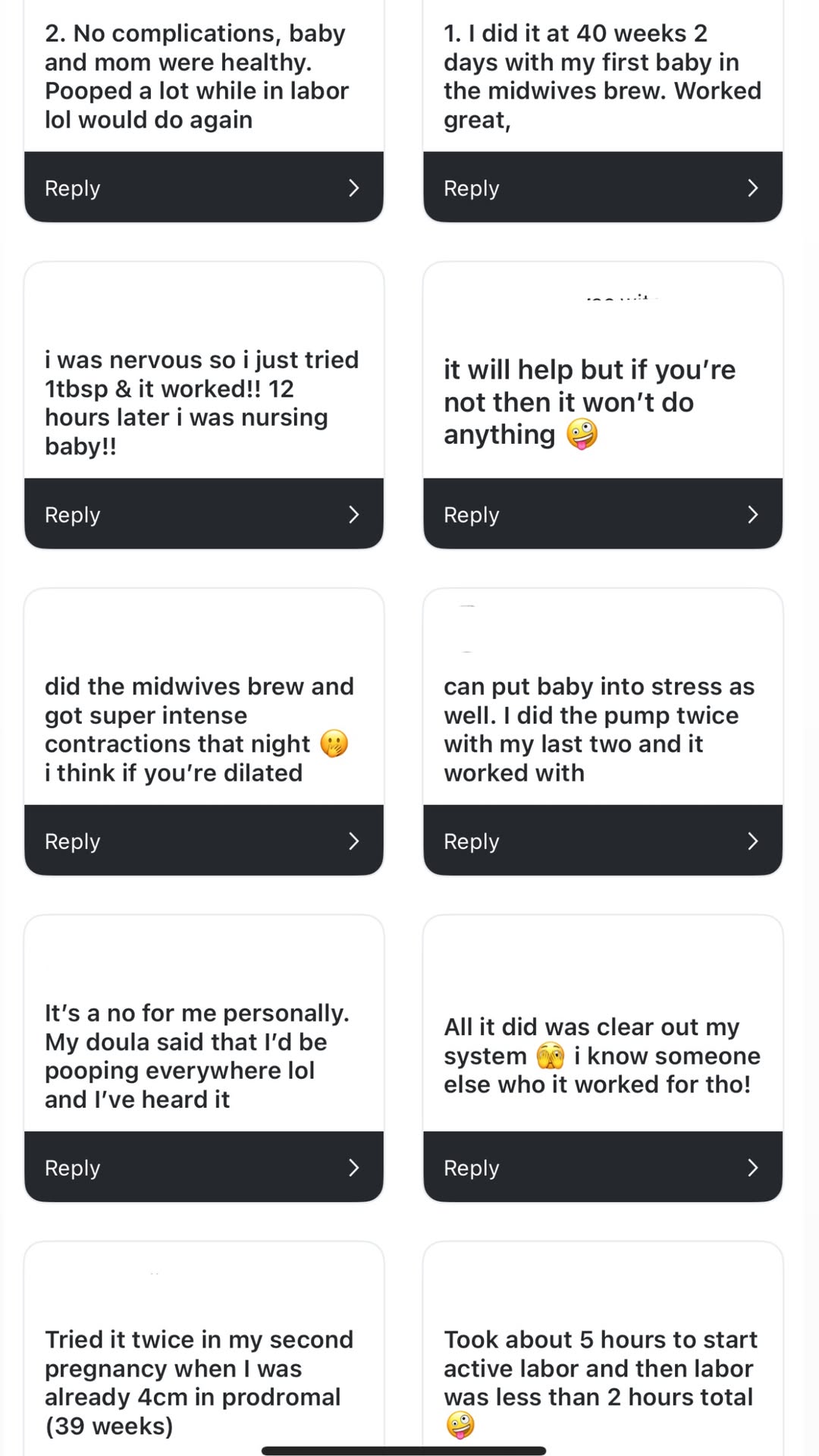Reply to 'it will help but' response
The image size is (819, 1456).
point(603,514)
